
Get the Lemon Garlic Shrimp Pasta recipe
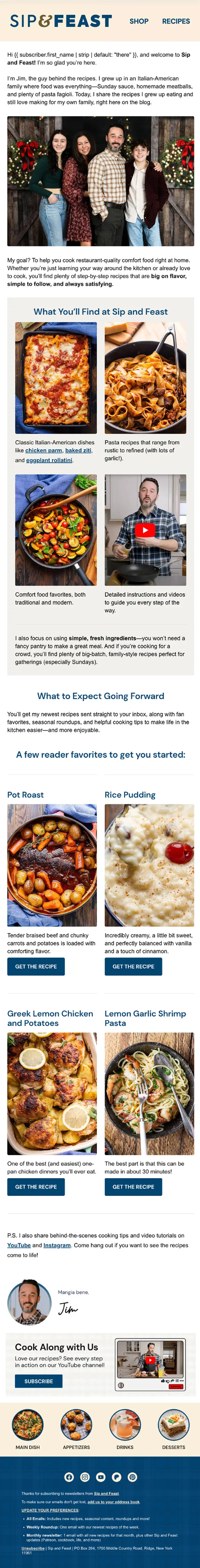coord(133,1186)
